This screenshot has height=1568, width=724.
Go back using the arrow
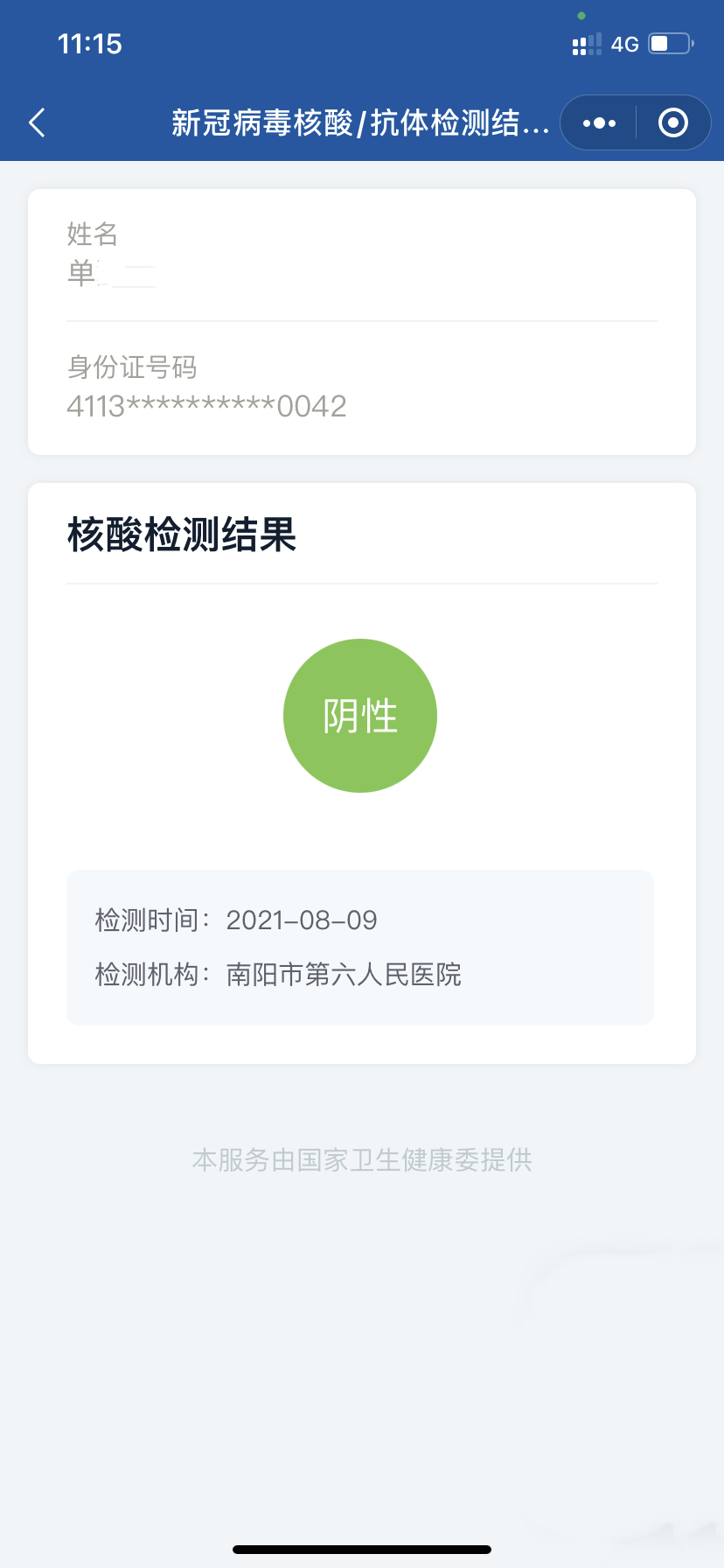37,122
